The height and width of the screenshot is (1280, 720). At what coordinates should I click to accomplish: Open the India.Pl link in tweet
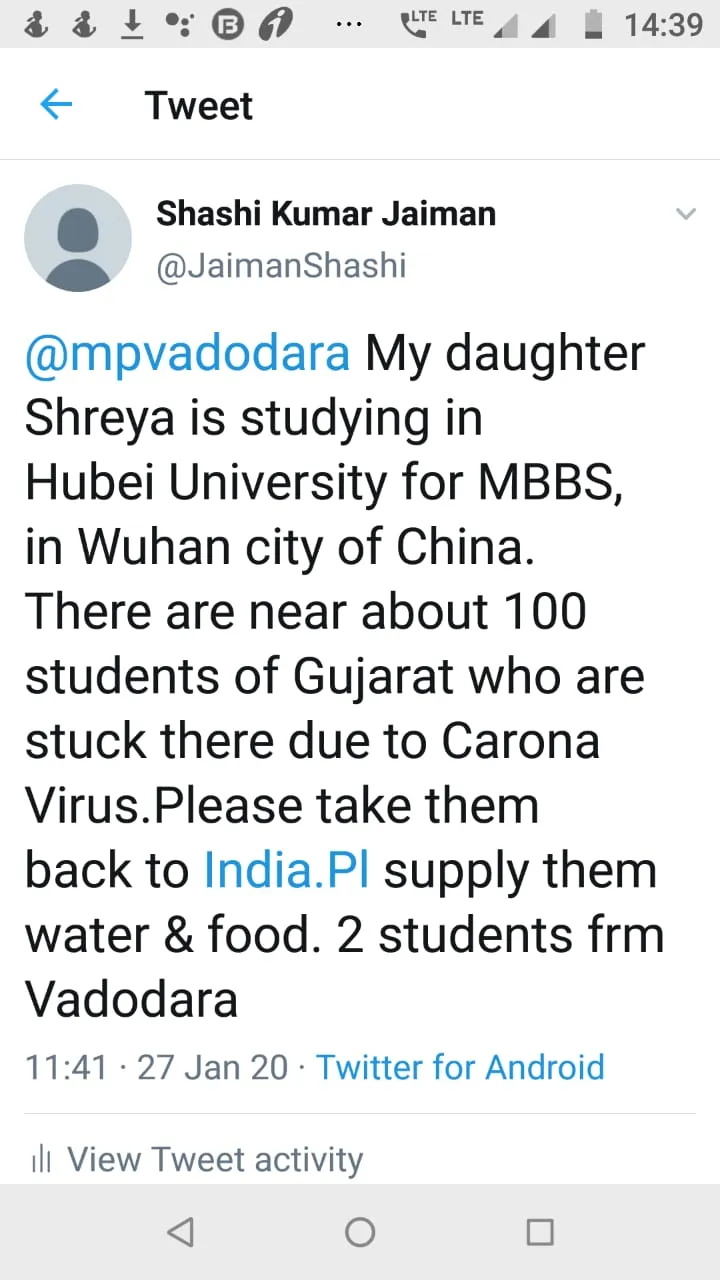pyautogui.click(x=287, y=870)
